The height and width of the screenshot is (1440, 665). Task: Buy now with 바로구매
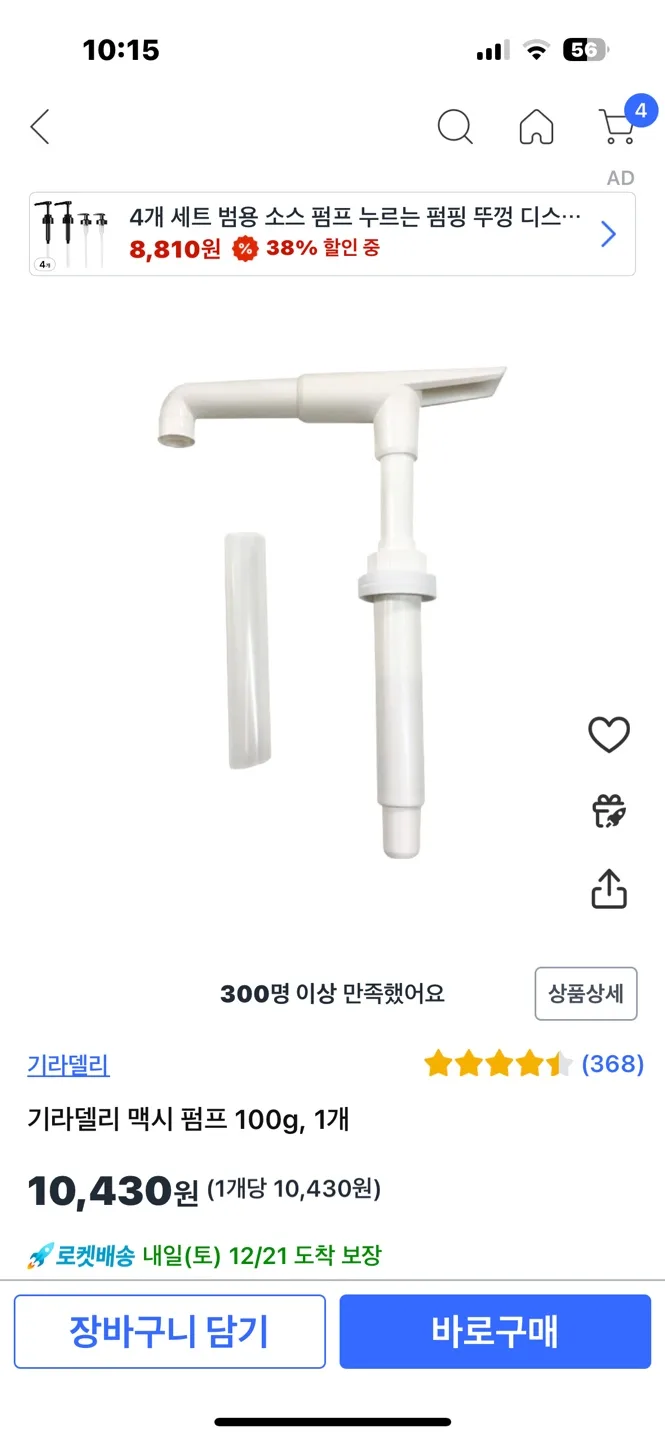(495, 1332)
